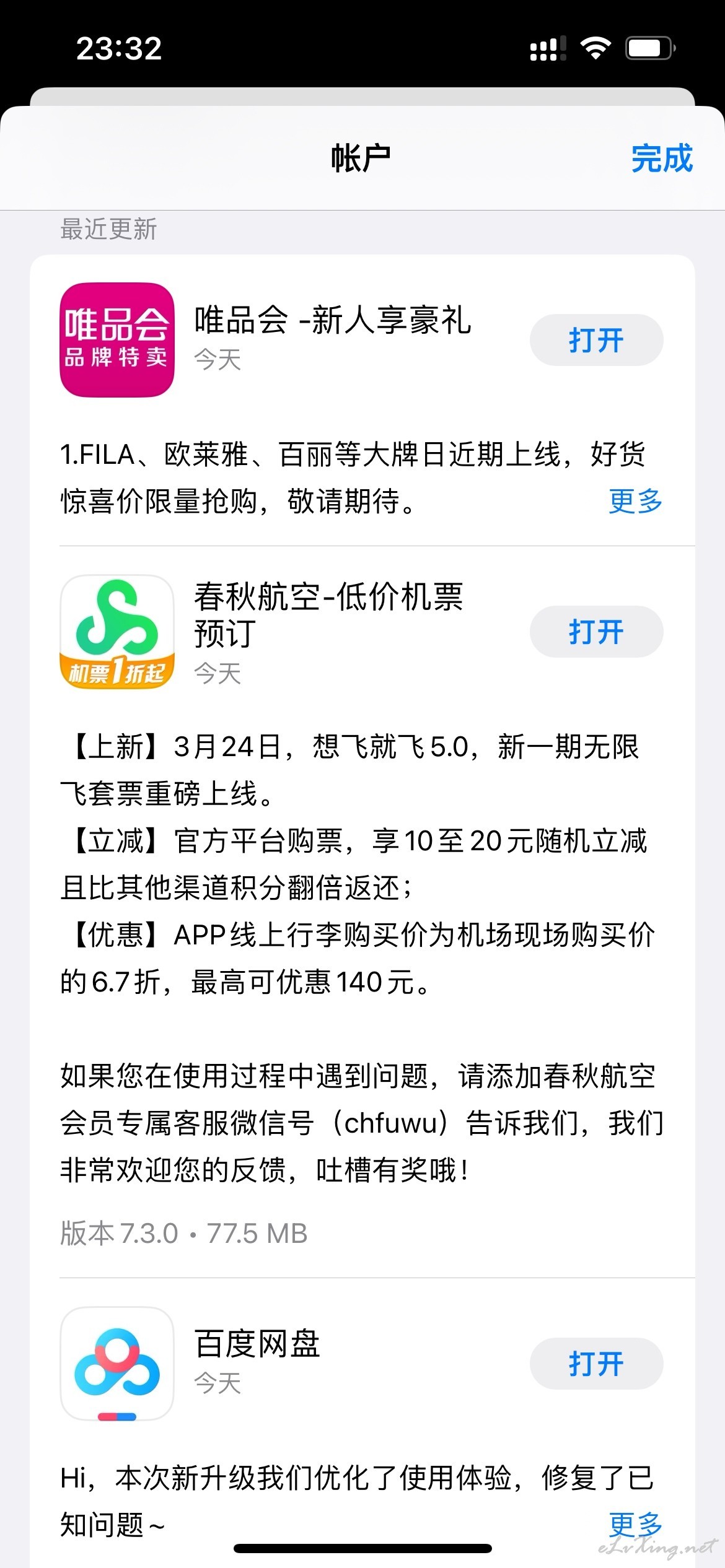Expand 更多 under the 百度网盘 update notes
This screenshot has width=725, height=1568.
[636, 1525]
